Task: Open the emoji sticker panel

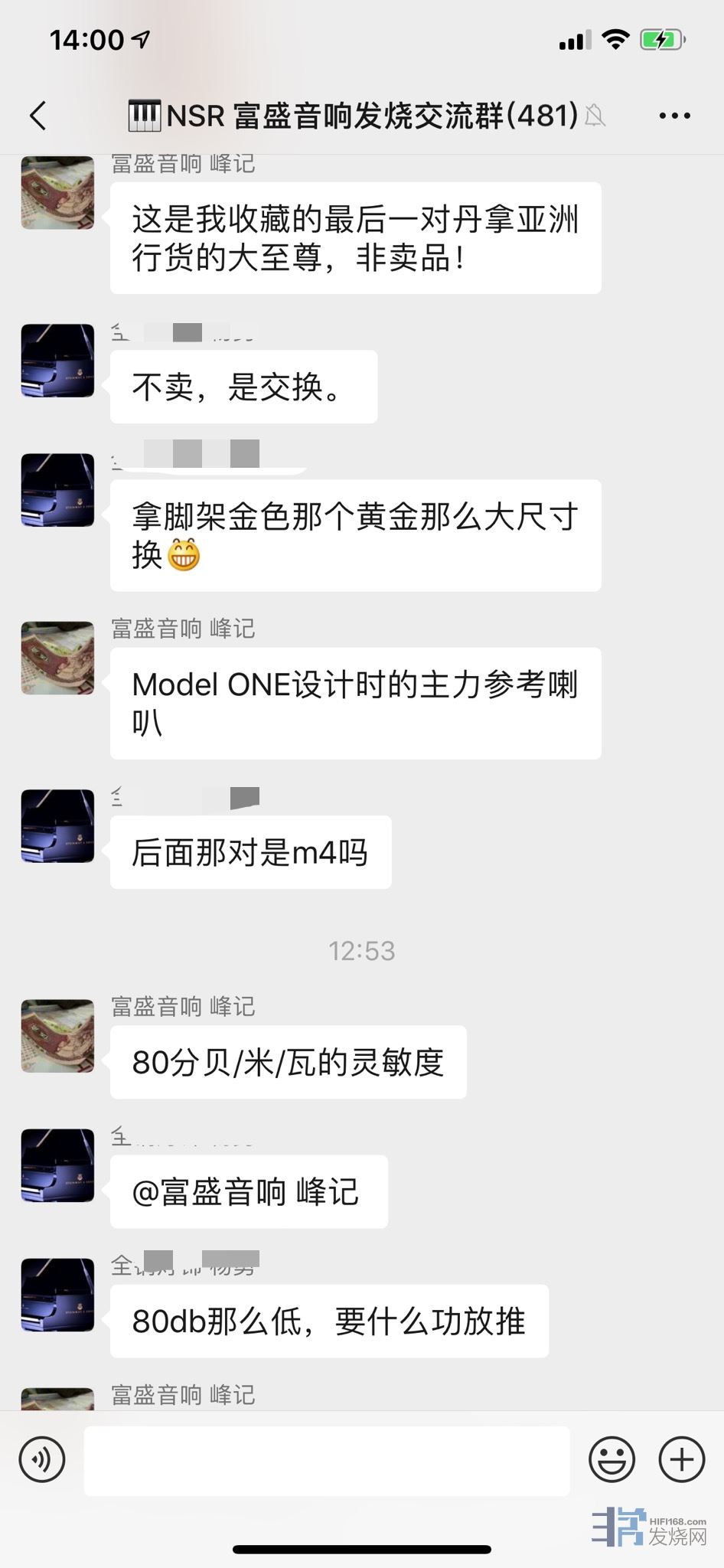Action: (x=611, y=1460)
